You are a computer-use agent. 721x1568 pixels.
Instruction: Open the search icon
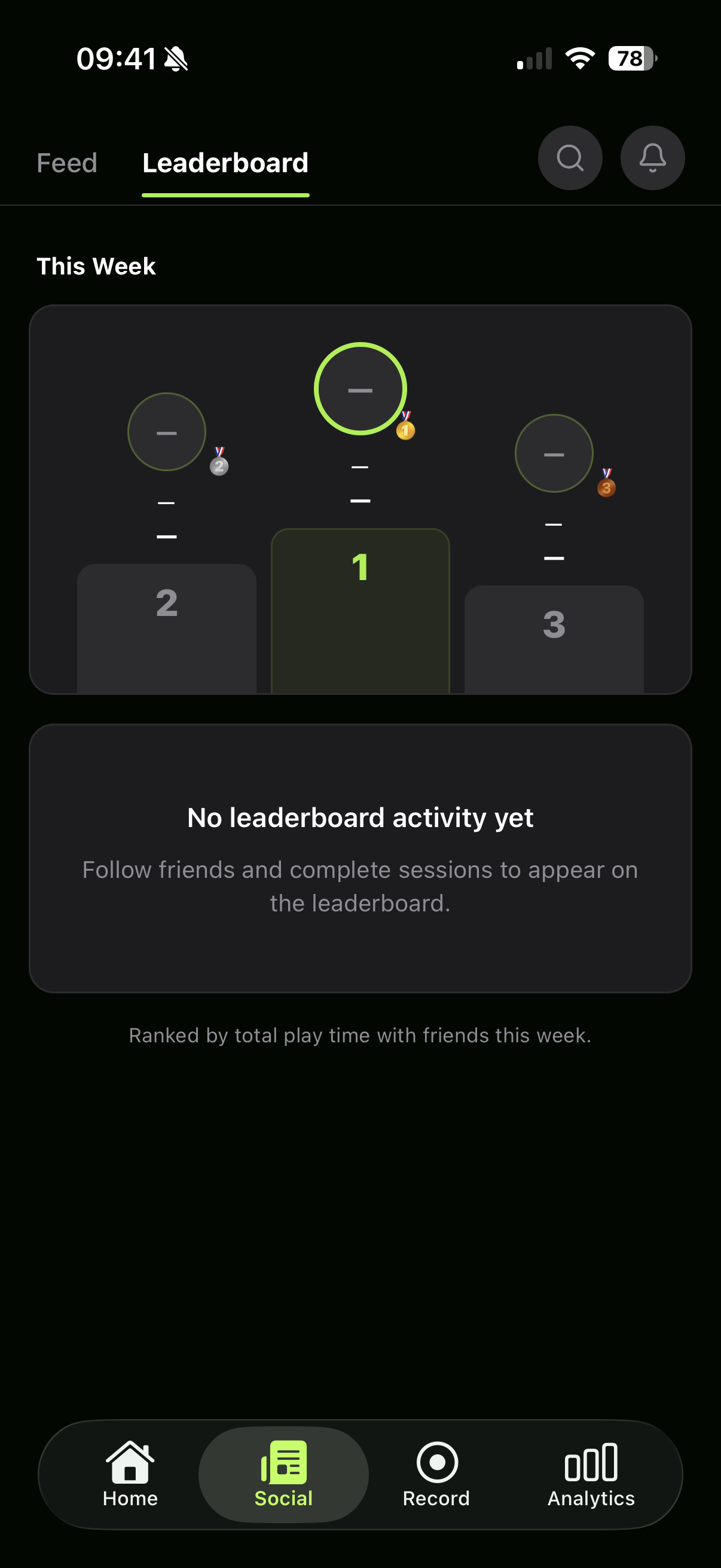click(570, 158)
